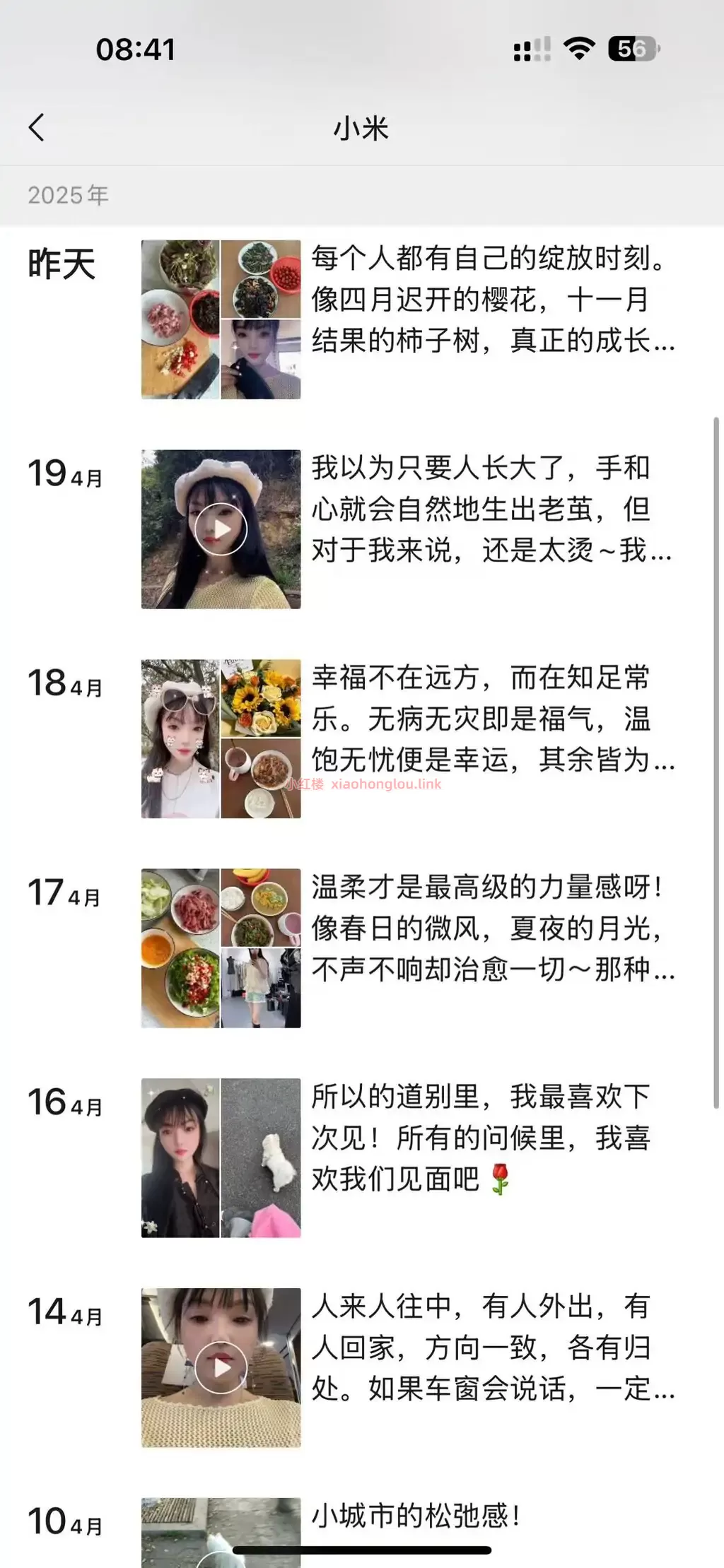
Task: Play the April 19 video post
Action: pos(221,529)
